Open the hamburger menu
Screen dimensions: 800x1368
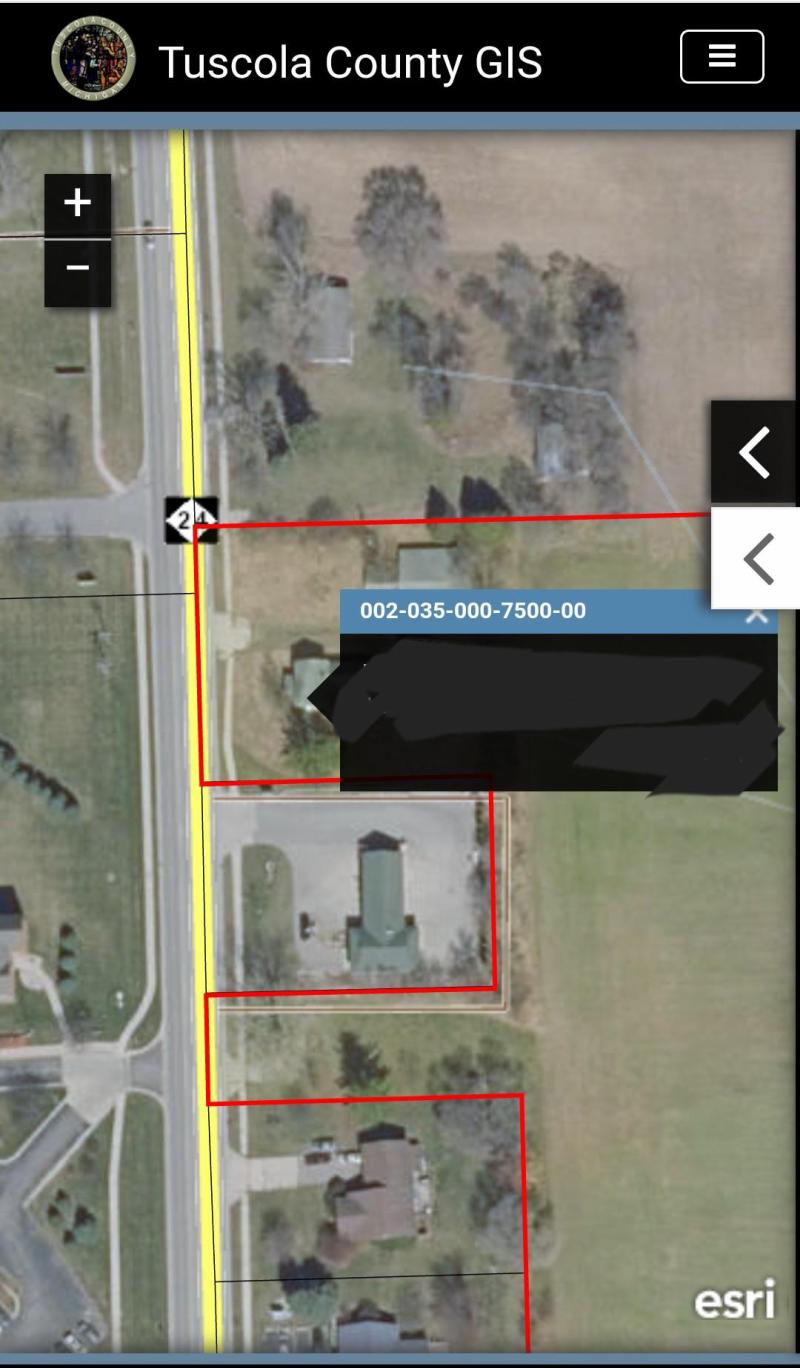tap(722, 57)
